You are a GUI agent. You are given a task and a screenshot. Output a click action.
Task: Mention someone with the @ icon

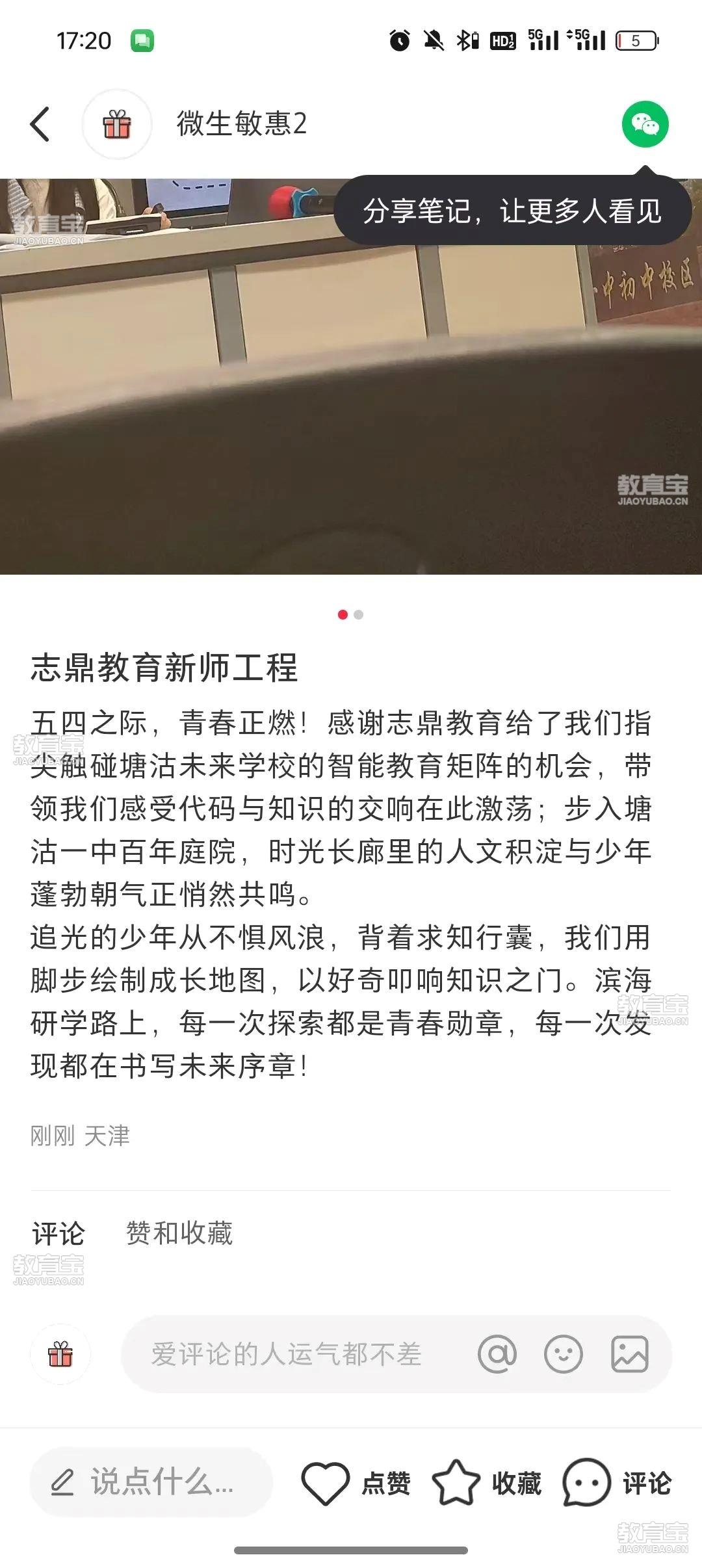point(497,1354)
